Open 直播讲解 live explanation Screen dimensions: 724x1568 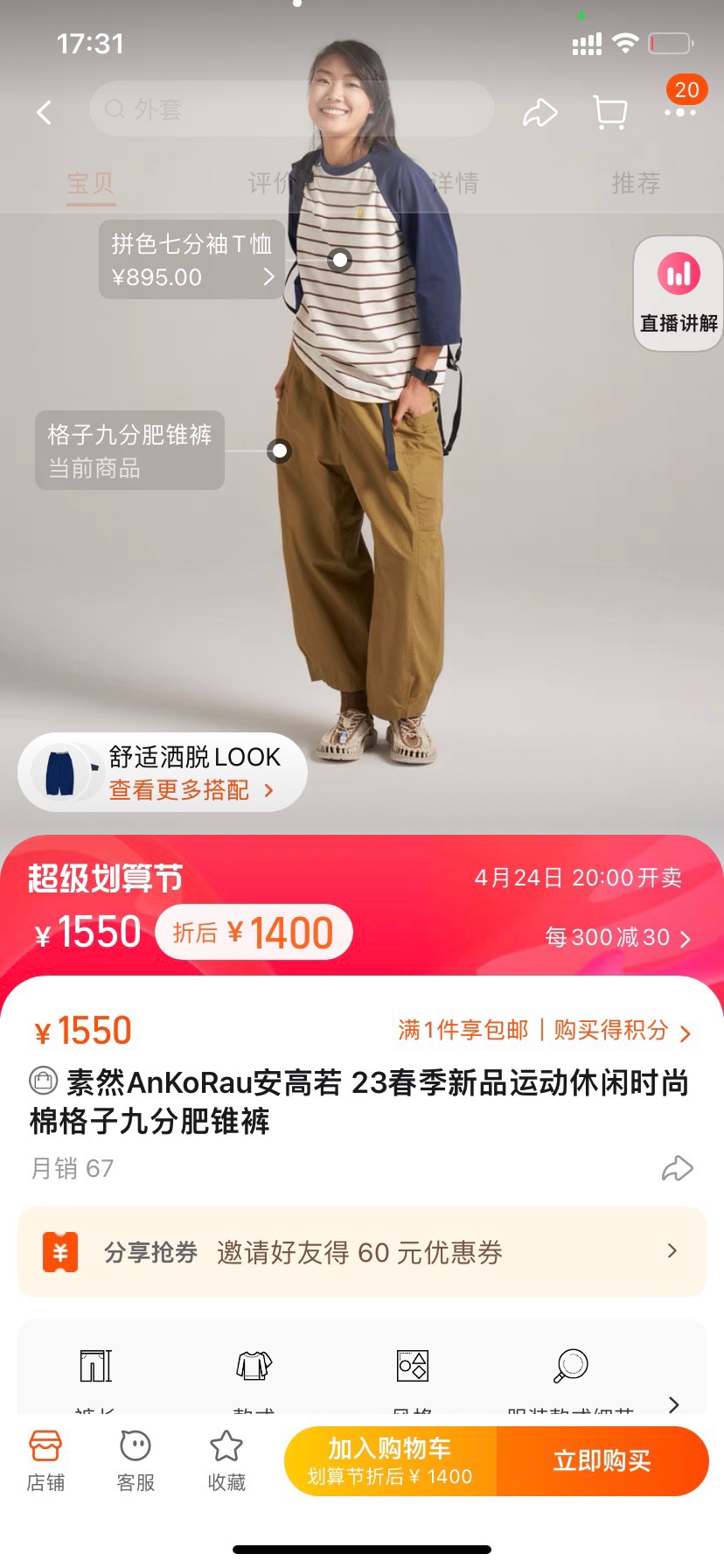tap(679, 293)
